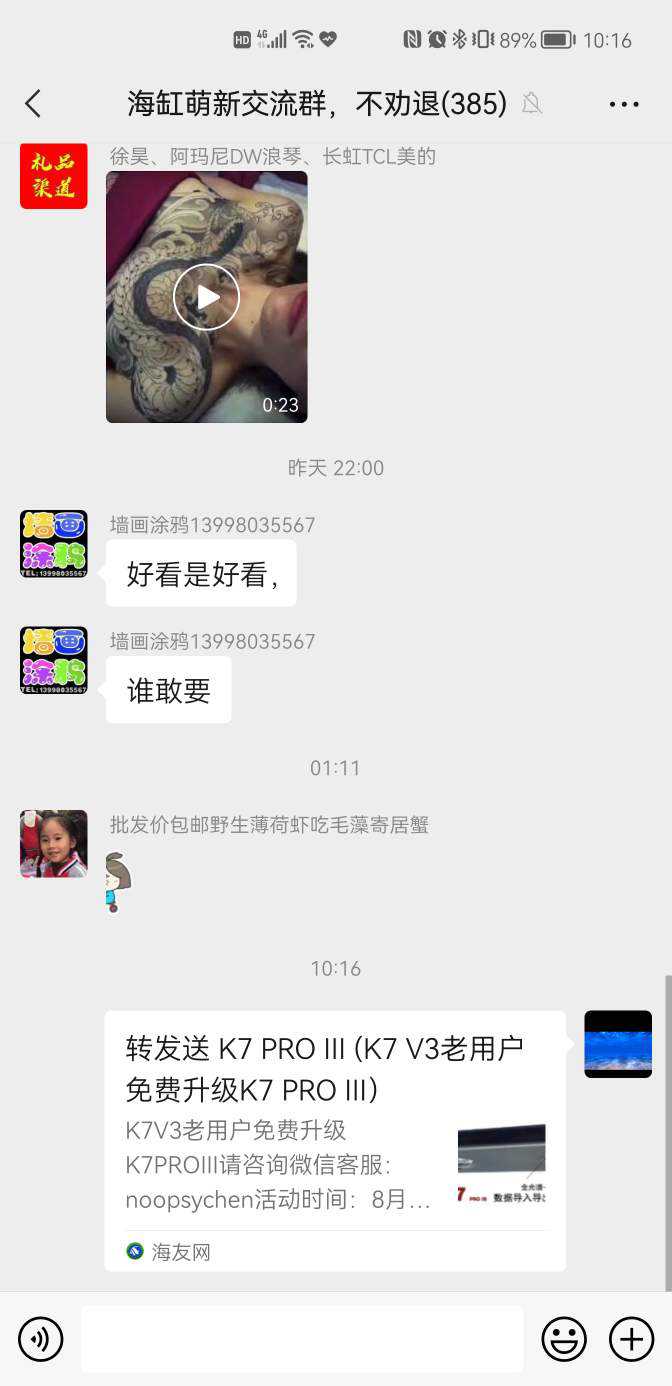Open the emoji picker
This screenshot has width=672, height=1386.
coord(564,1339)
